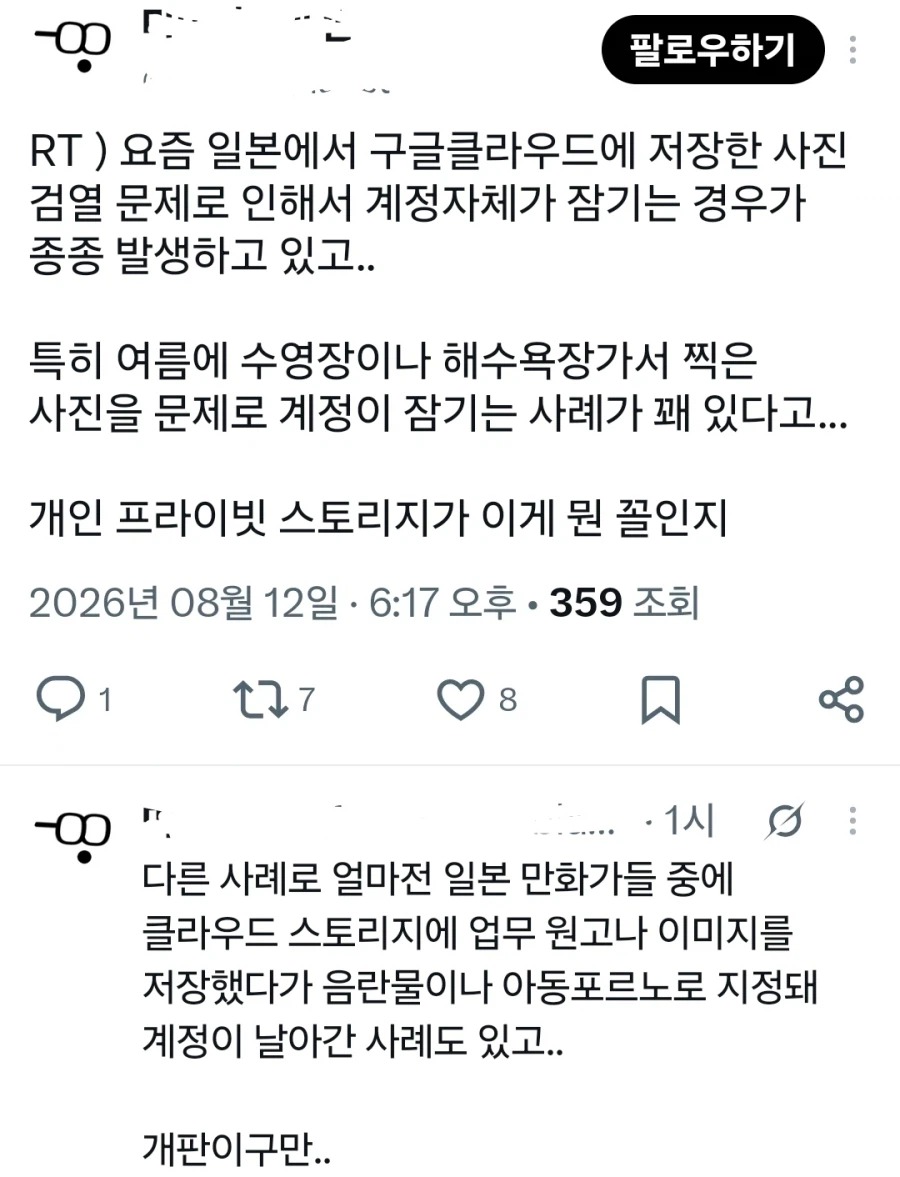Open the author's profile avatar on main post
The image size is (900, 1177).
tap(74, 46)
